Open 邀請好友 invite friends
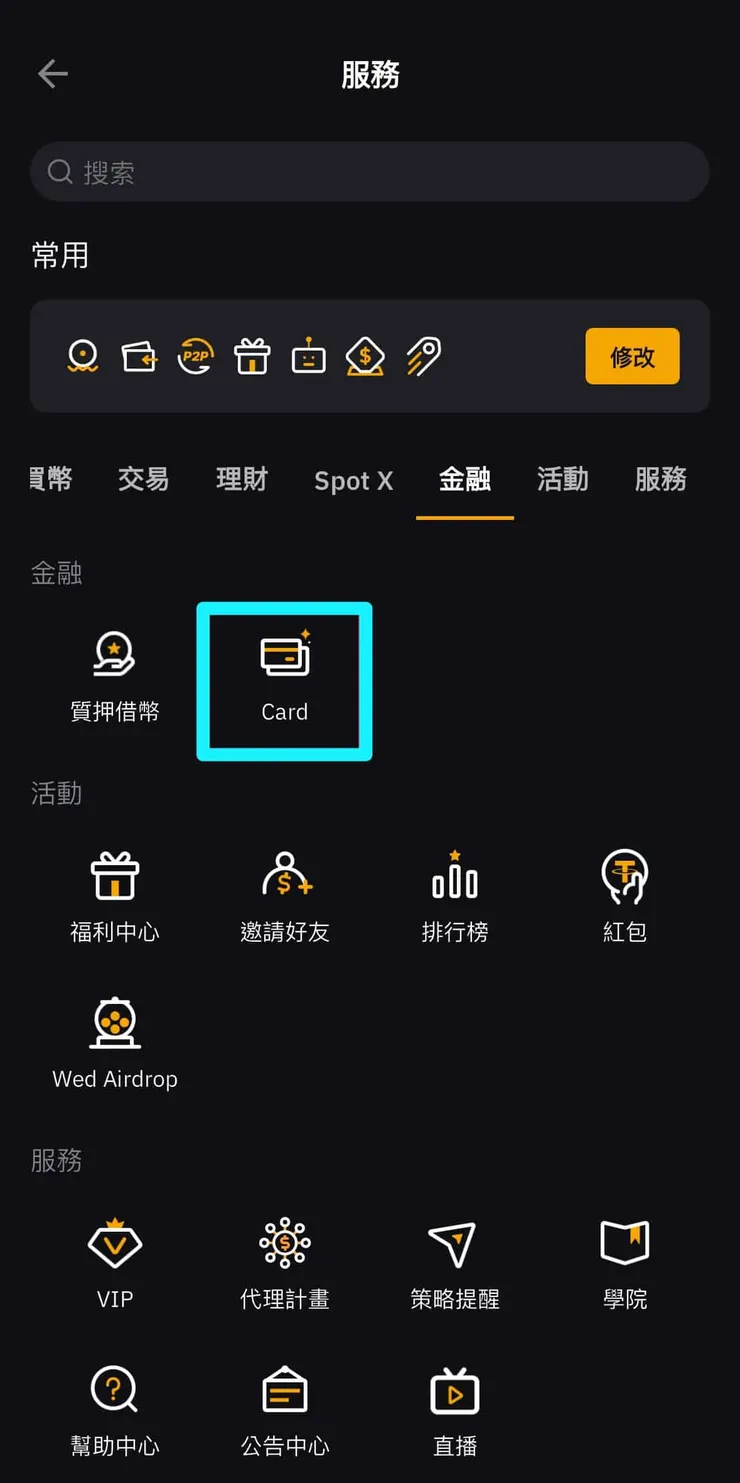Image resolution: width=740 pixels, height=1483 pixels. (284, 895)
